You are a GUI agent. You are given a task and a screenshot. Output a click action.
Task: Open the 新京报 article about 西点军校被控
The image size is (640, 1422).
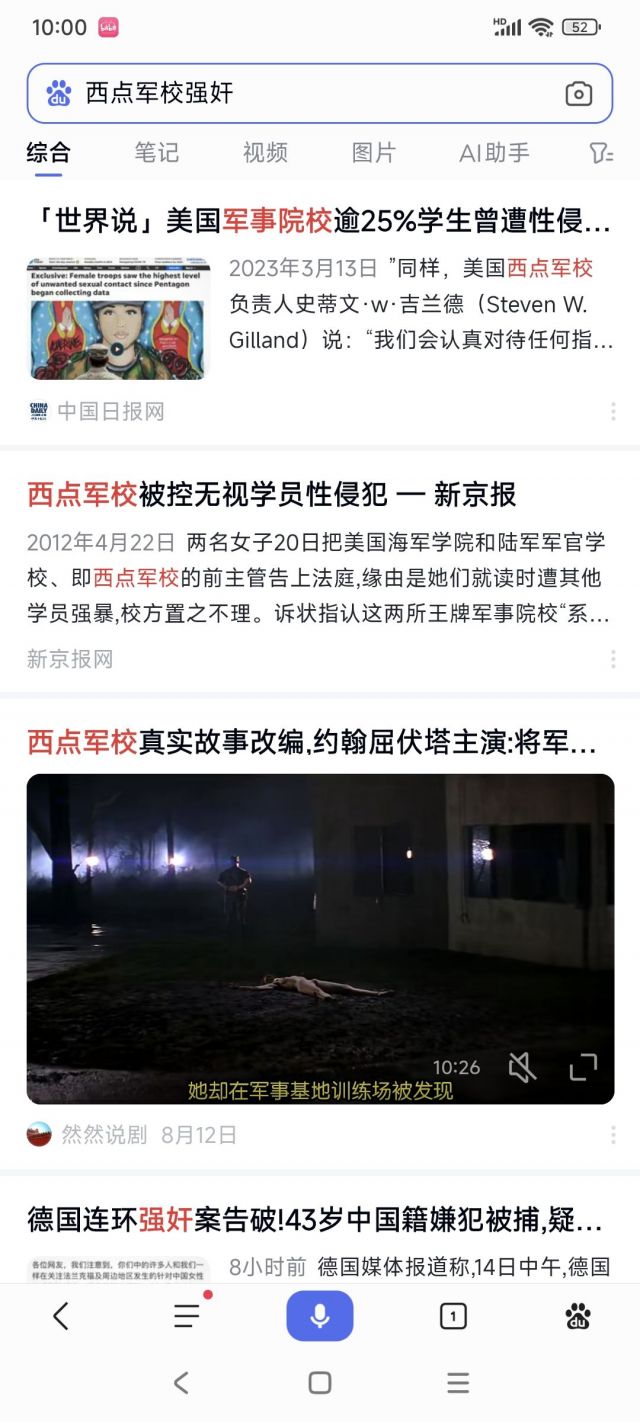coord(271,494)
